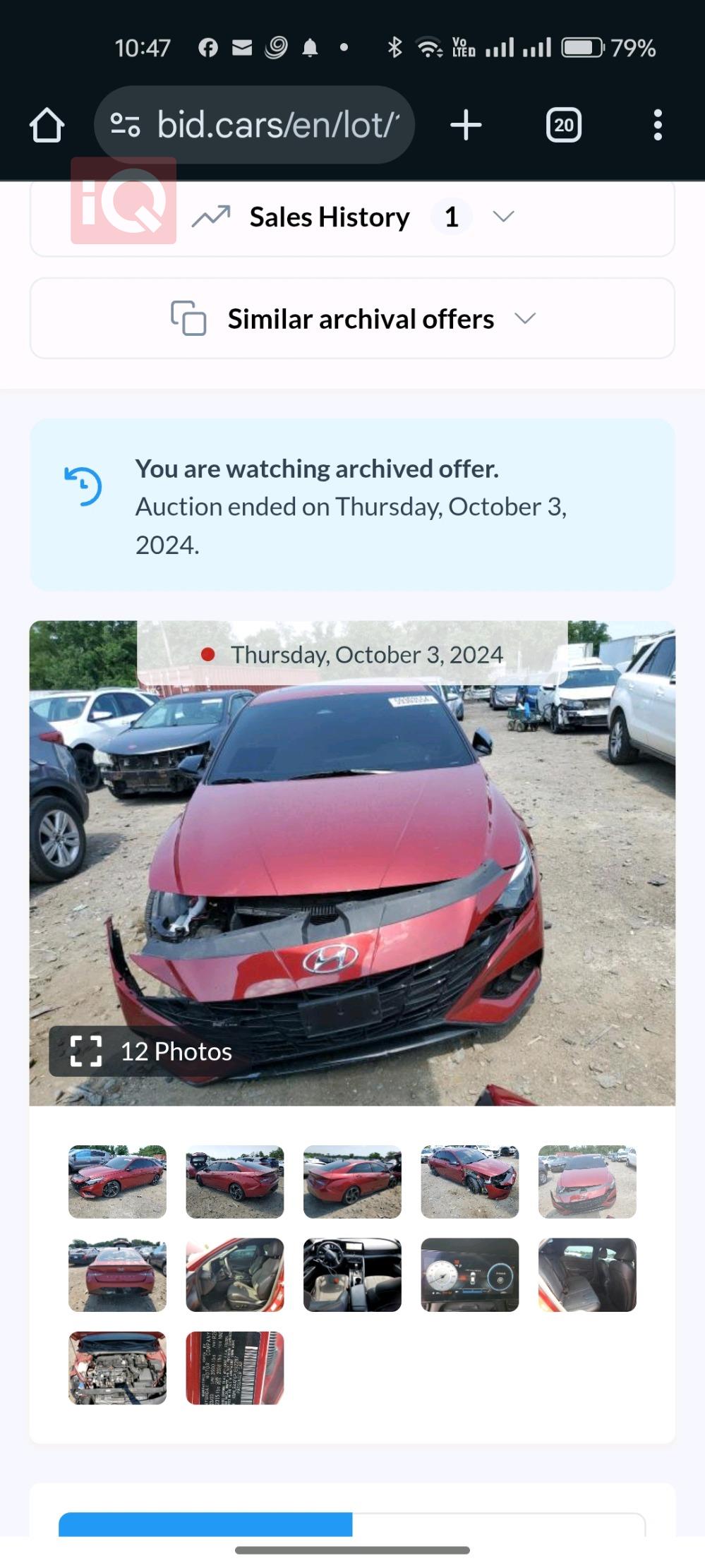705x1568 pixels.
Task: Open a new browser tab
Action: tap(466, 125)
